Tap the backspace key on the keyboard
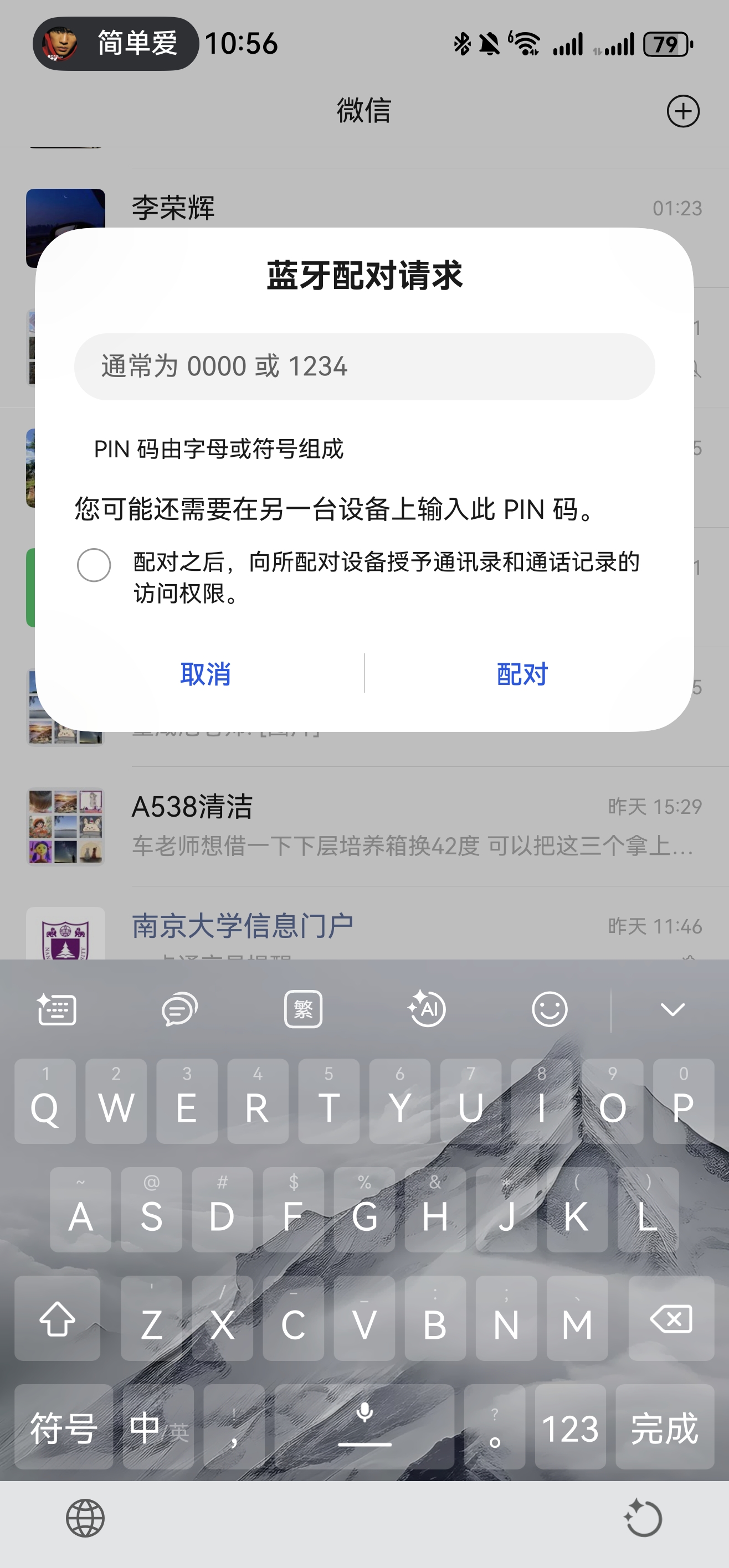This screenshot has width=729, height=1568. pyautogui.click(x=670, y=1319)
